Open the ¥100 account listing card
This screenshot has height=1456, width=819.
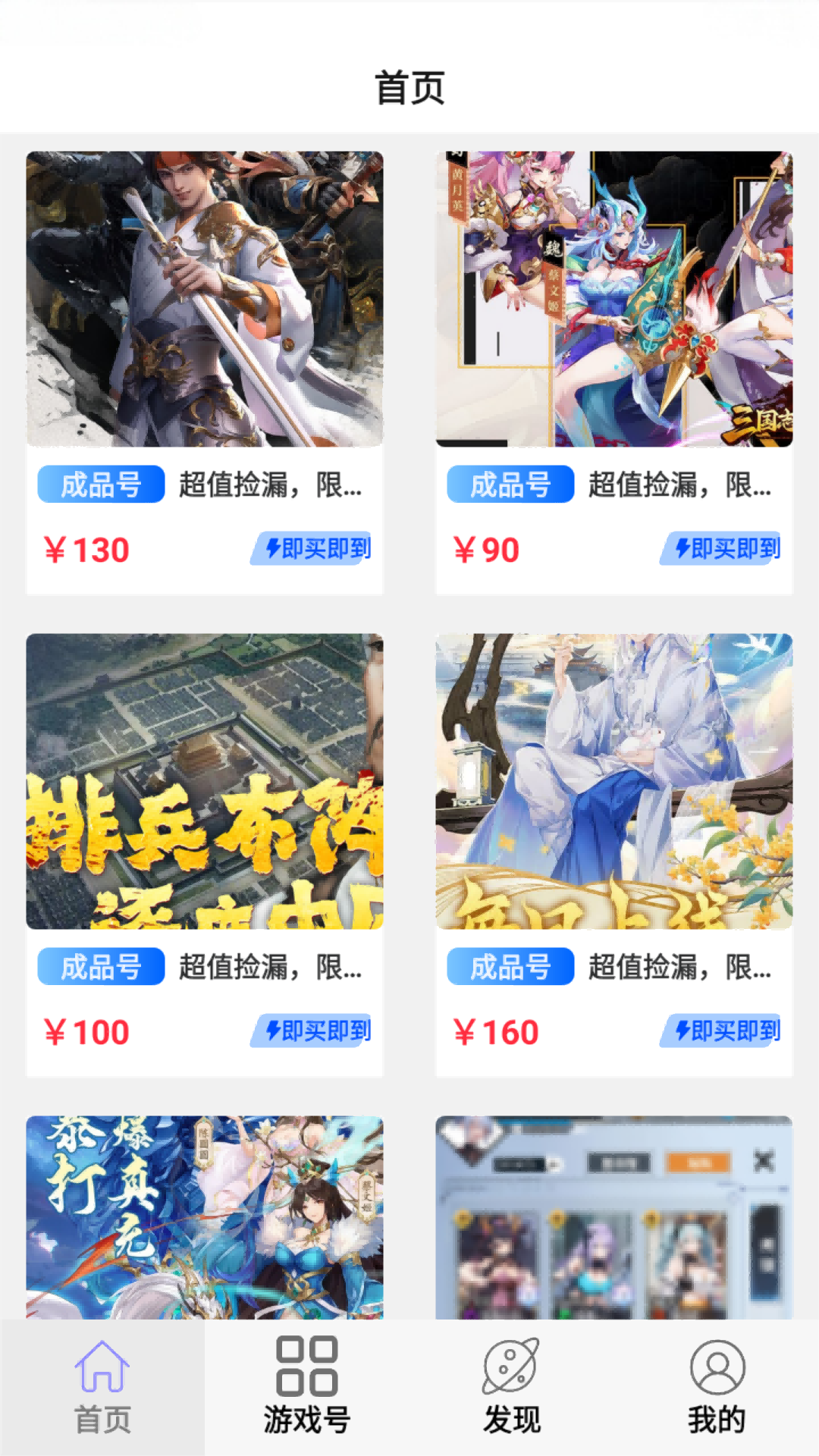pos(205,854)
